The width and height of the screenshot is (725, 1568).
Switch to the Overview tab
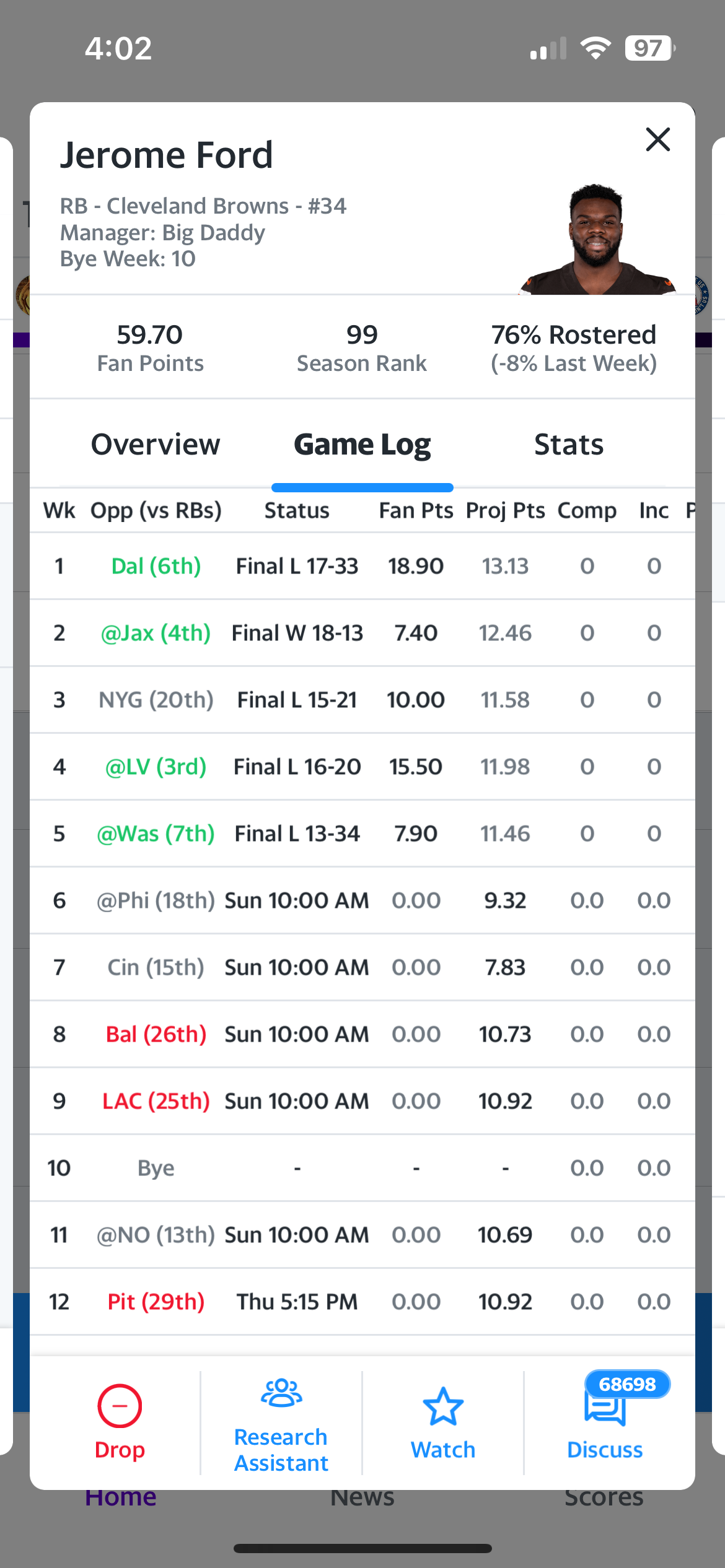click(156, 445)
